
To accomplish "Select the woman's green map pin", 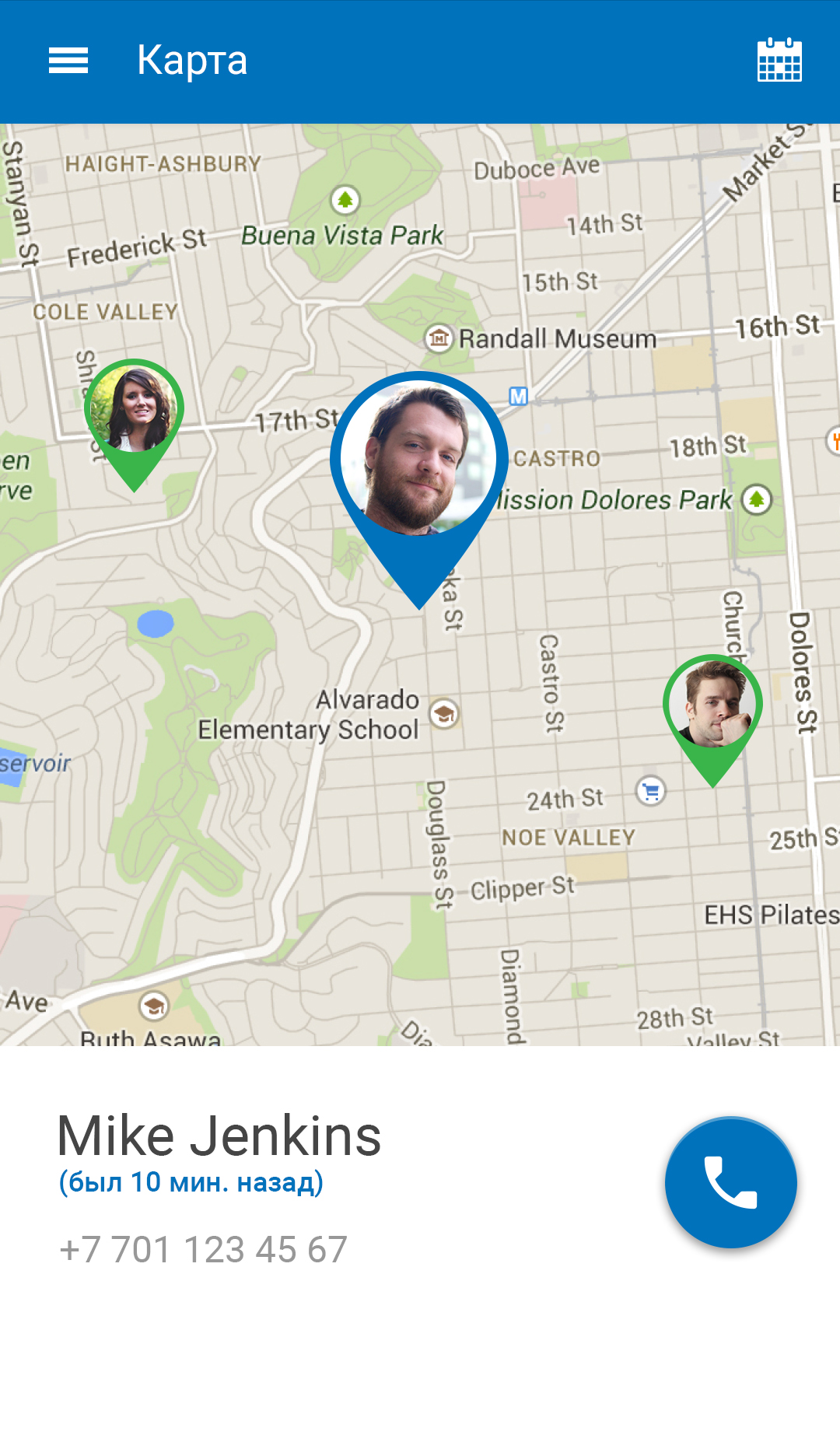I will coord(134,411).
